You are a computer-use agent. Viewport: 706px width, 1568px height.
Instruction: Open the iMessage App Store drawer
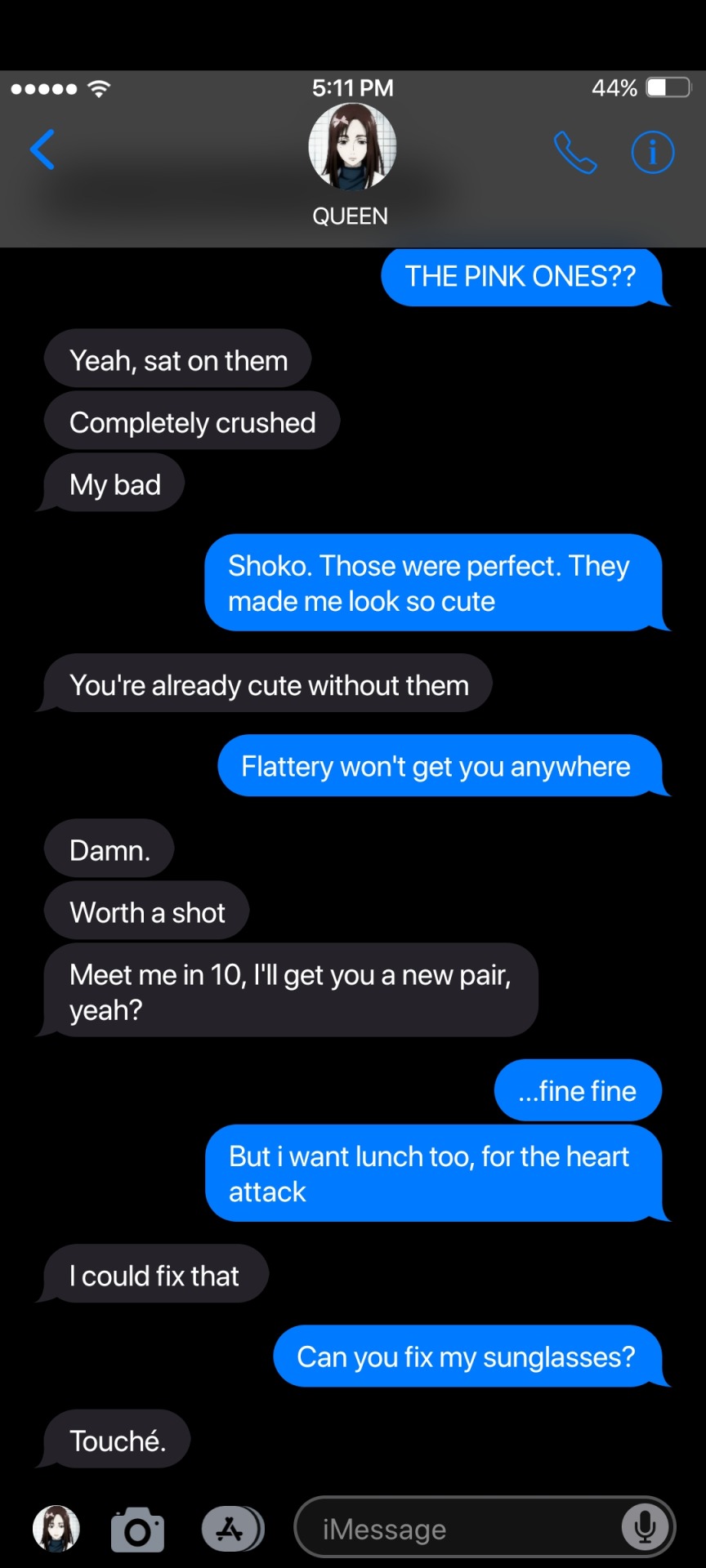(232, 1529)
